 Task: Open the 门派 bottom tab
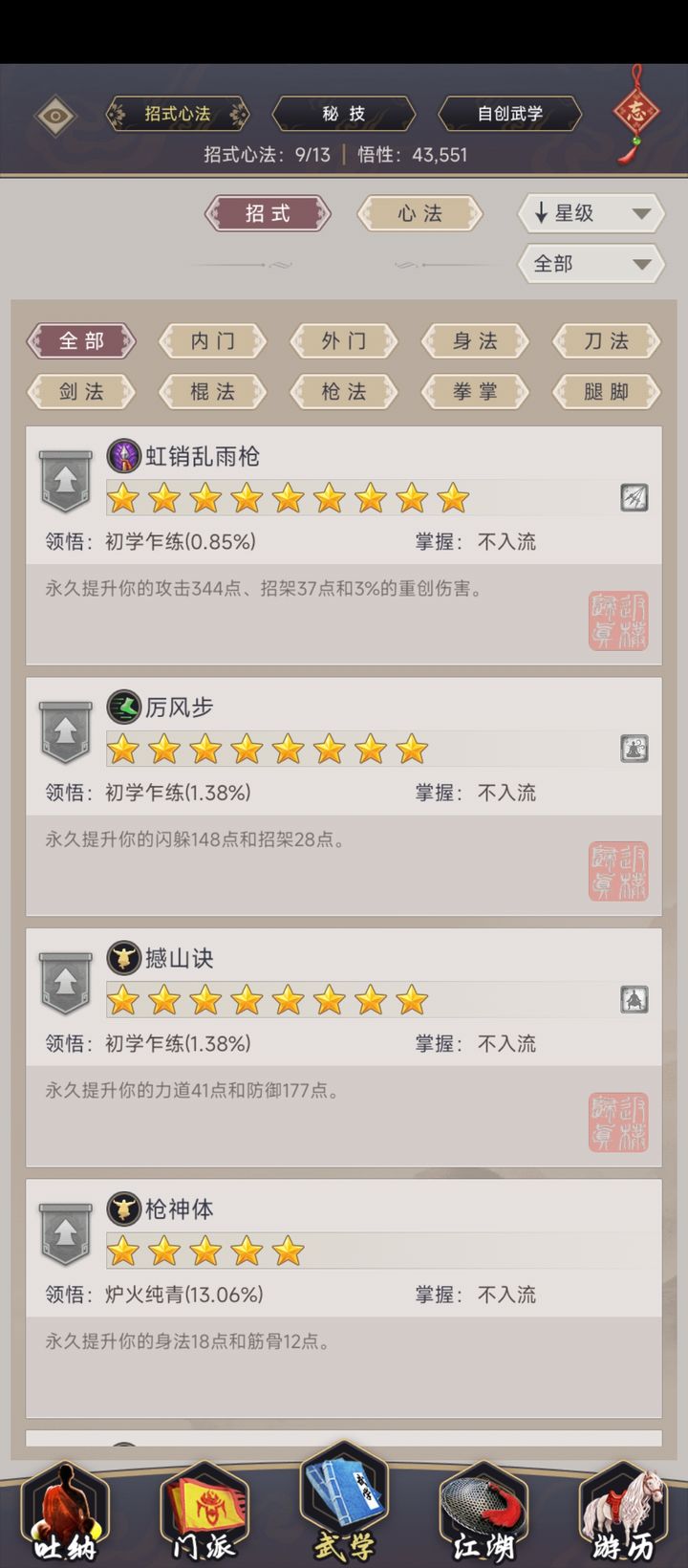(x=204, y=1515)
